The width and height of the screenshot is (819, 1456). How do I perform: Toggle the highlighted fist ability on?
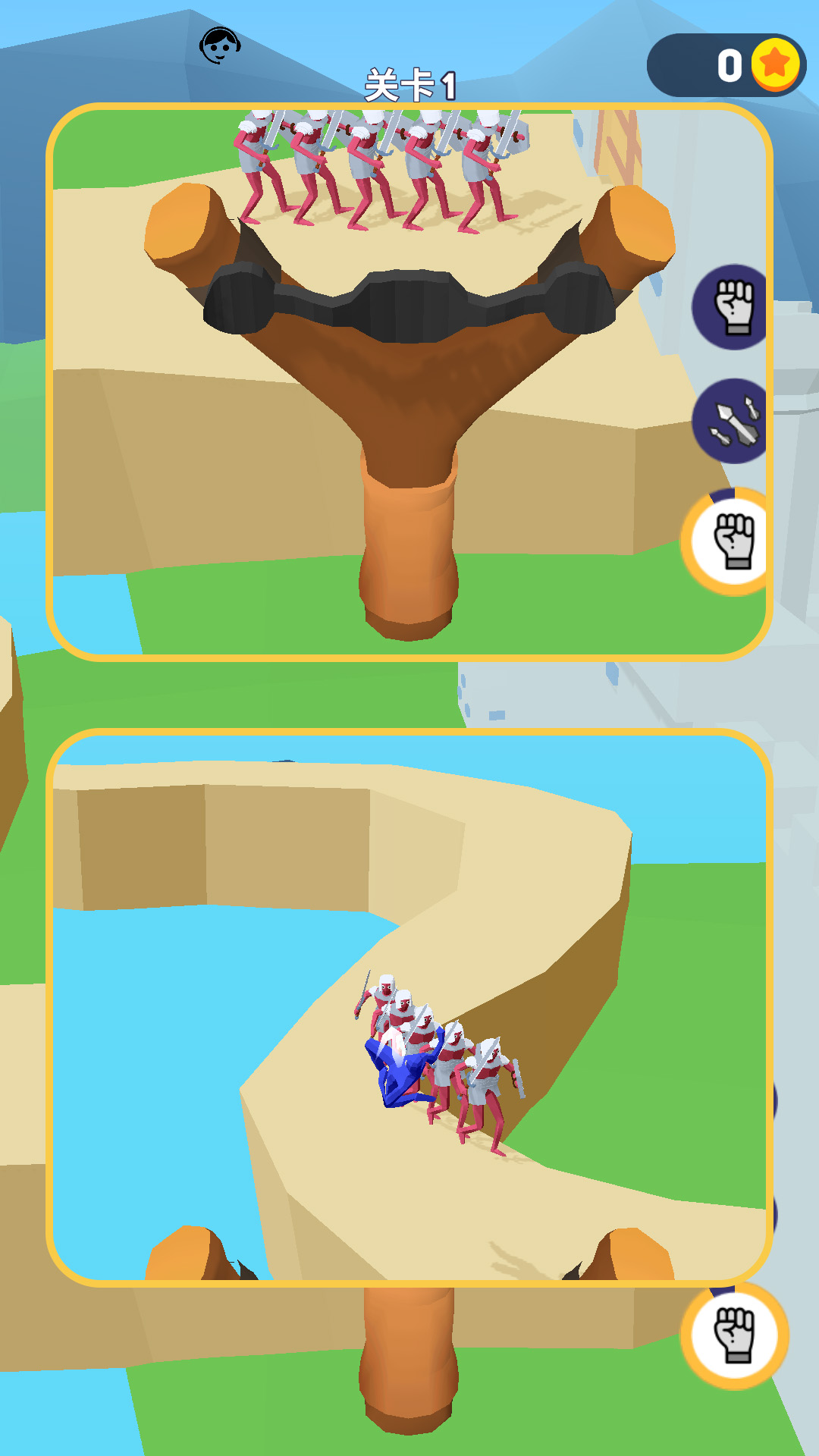[x=731, y=538]
